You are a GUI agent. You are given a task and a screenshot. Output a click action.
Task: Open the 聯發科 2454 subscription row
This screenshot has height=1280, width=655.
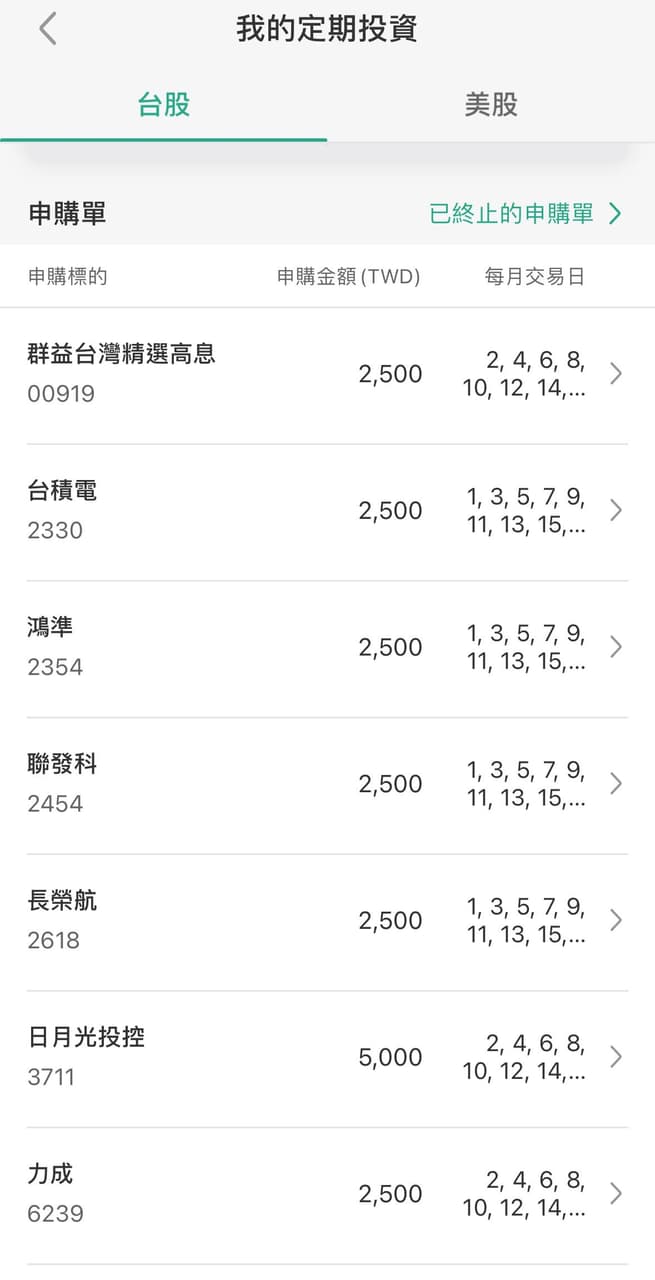coord(327,785)
